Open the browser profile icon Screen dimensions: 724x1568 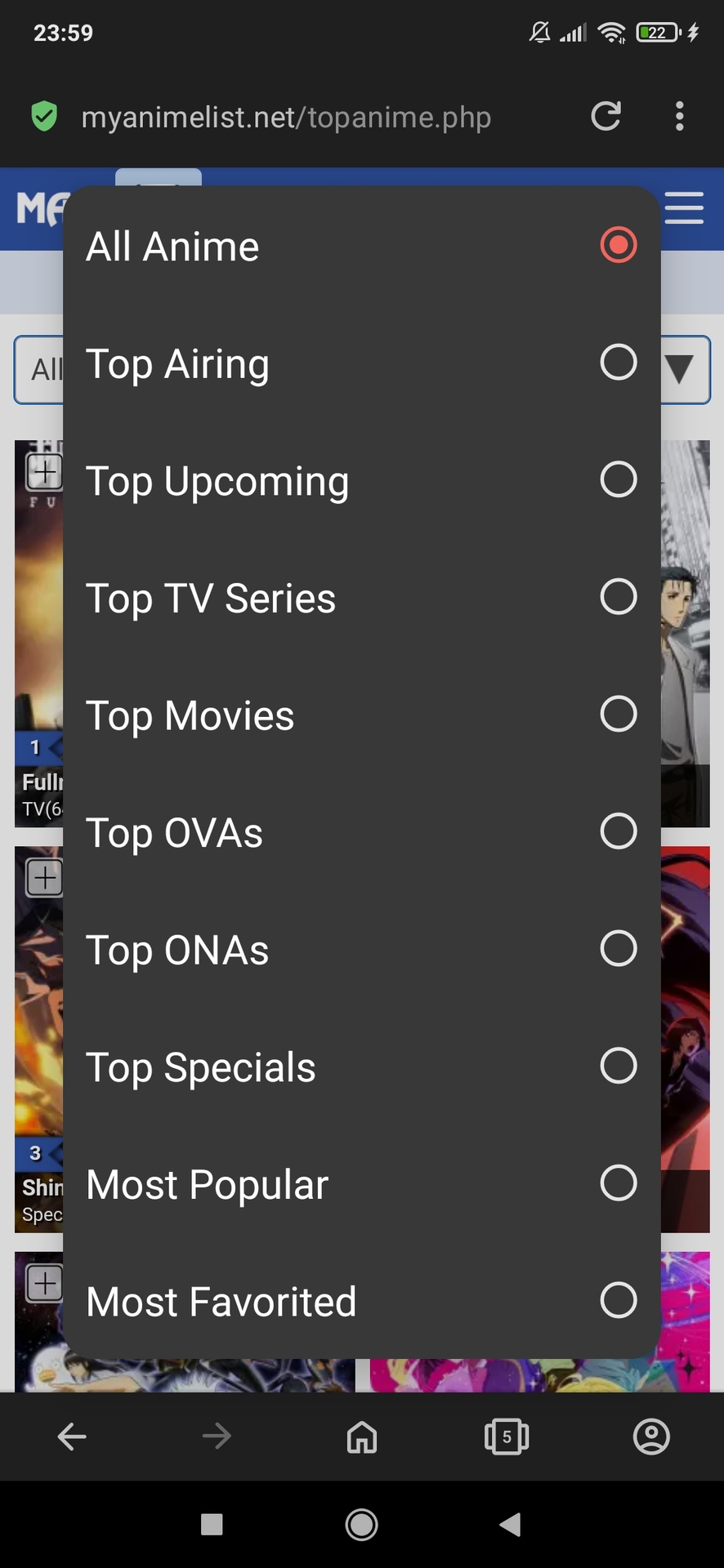pyautogui.click(x=651, y=1437)
